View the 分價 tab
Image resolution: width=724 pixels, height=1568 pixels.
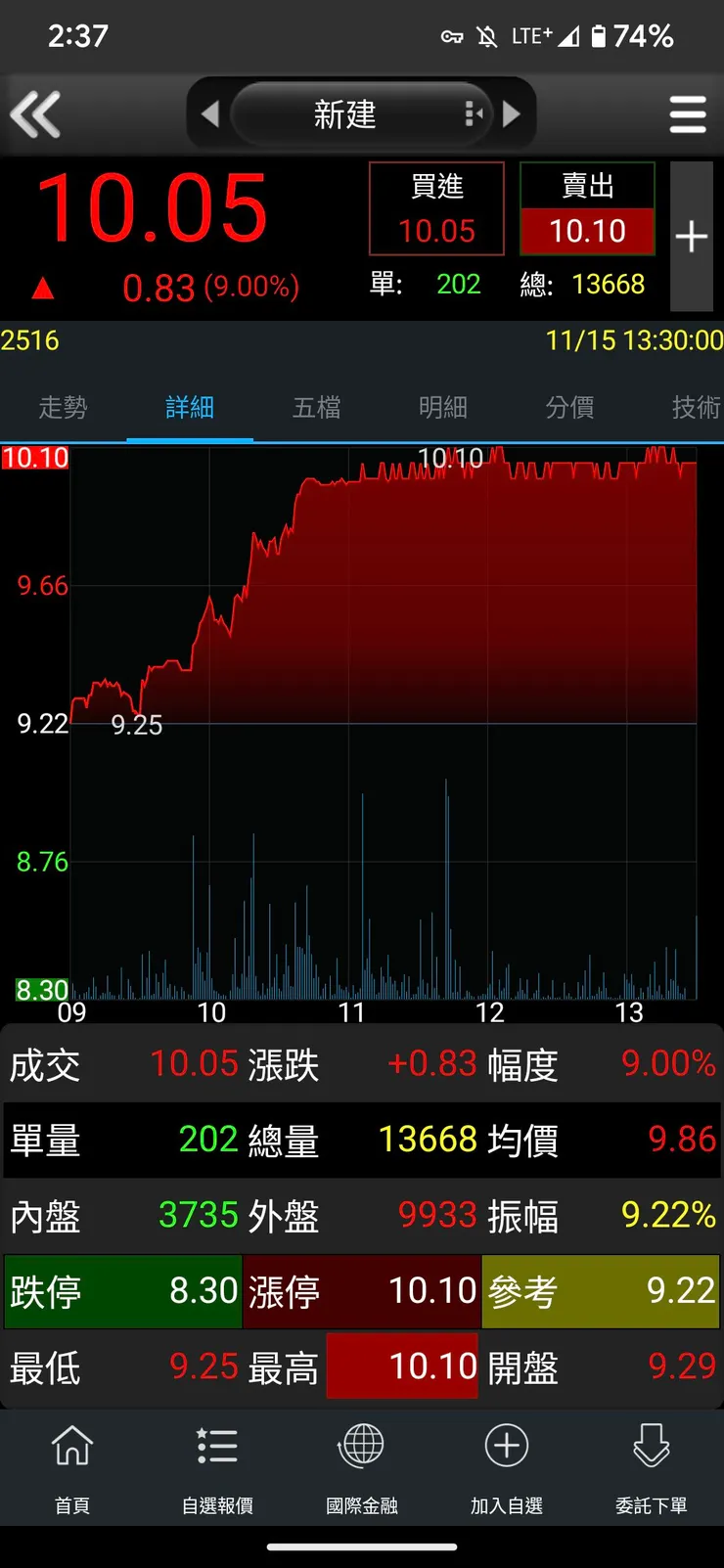[x=569, y=407]
